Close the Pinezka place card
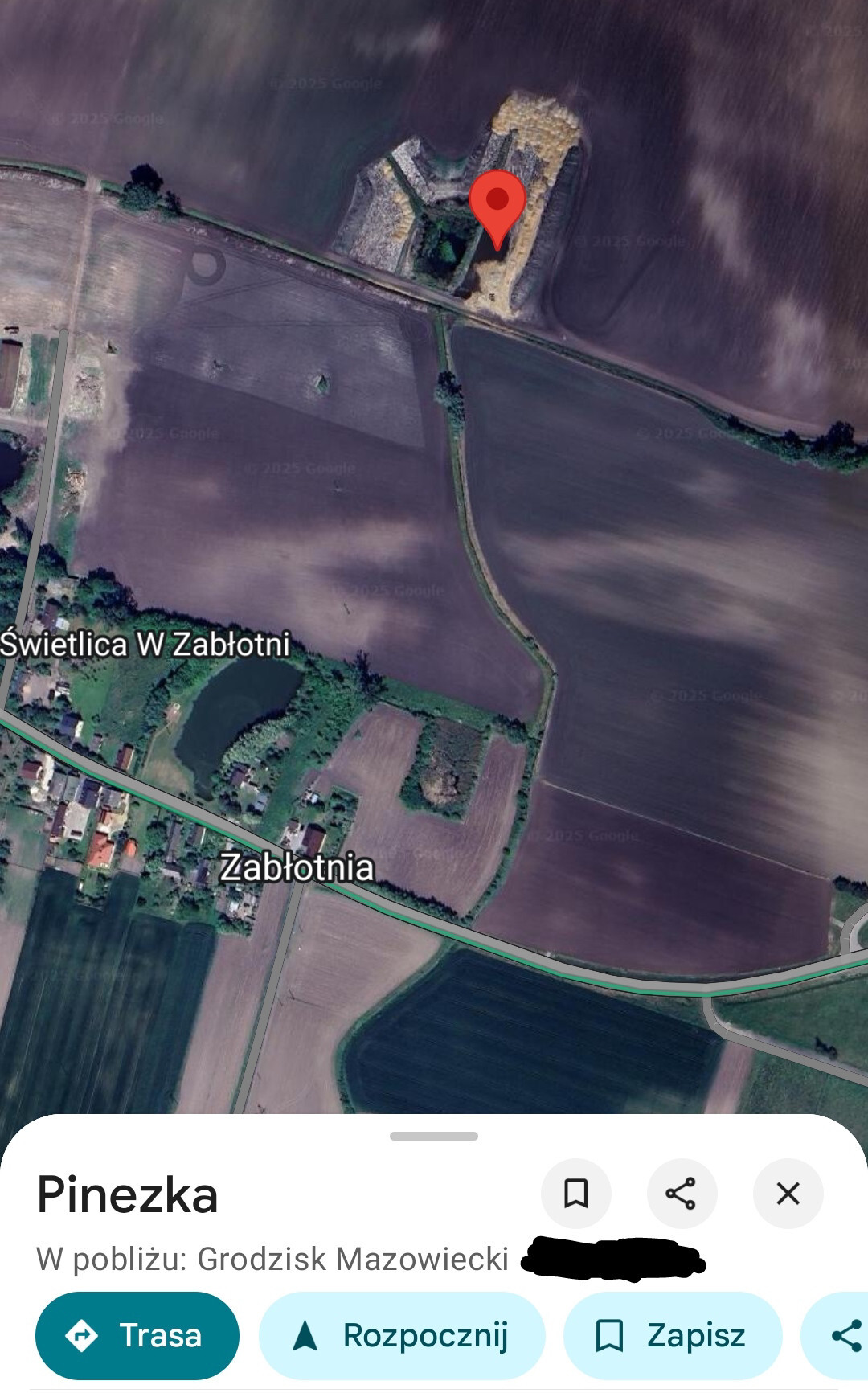Image resolution: width=868 pixels, height=1393 pixels. click(788, 1194)
